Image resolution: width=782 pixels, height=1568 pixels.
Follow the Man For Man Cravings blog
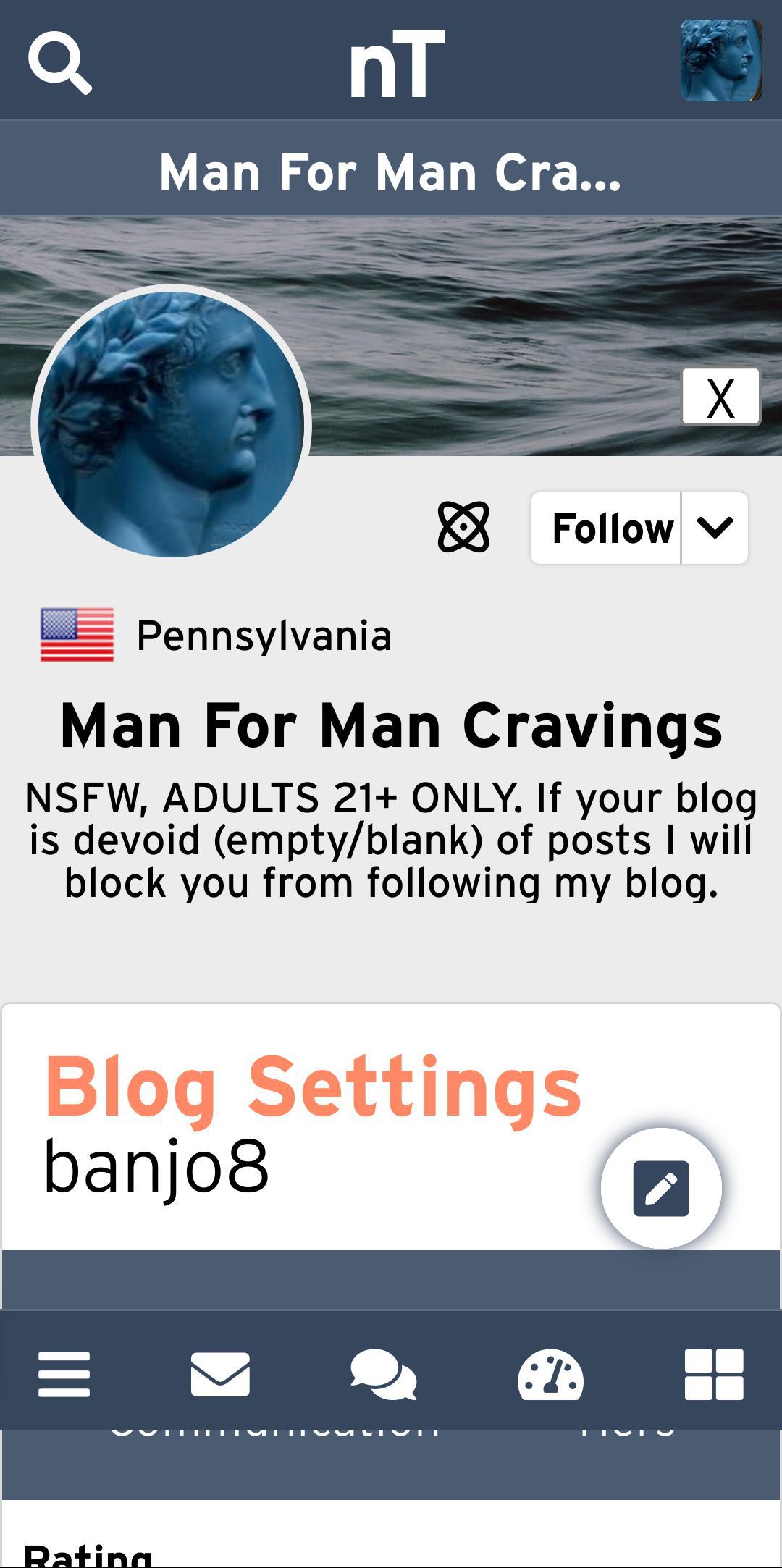[x=606, y=528]
